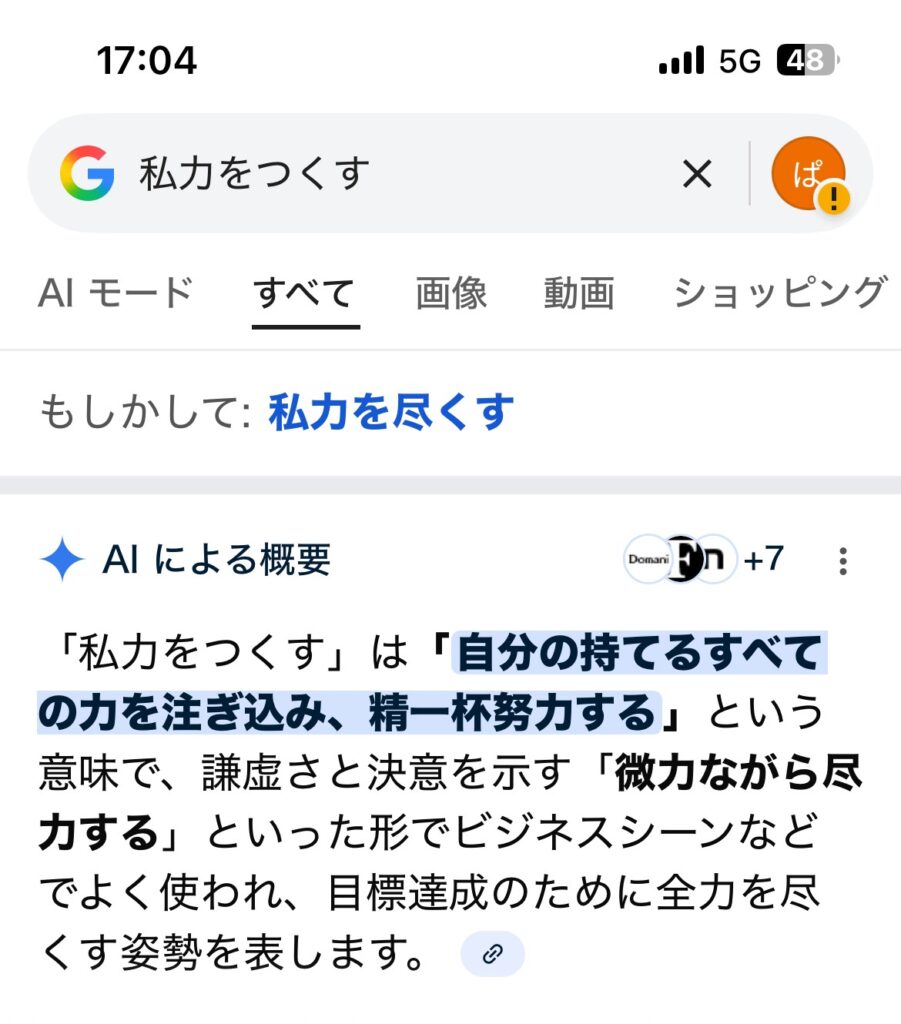This screenshot has height=1024, width=901.
Task: Switch to the ショッピング tab
Action: click(x=779, y=293)
